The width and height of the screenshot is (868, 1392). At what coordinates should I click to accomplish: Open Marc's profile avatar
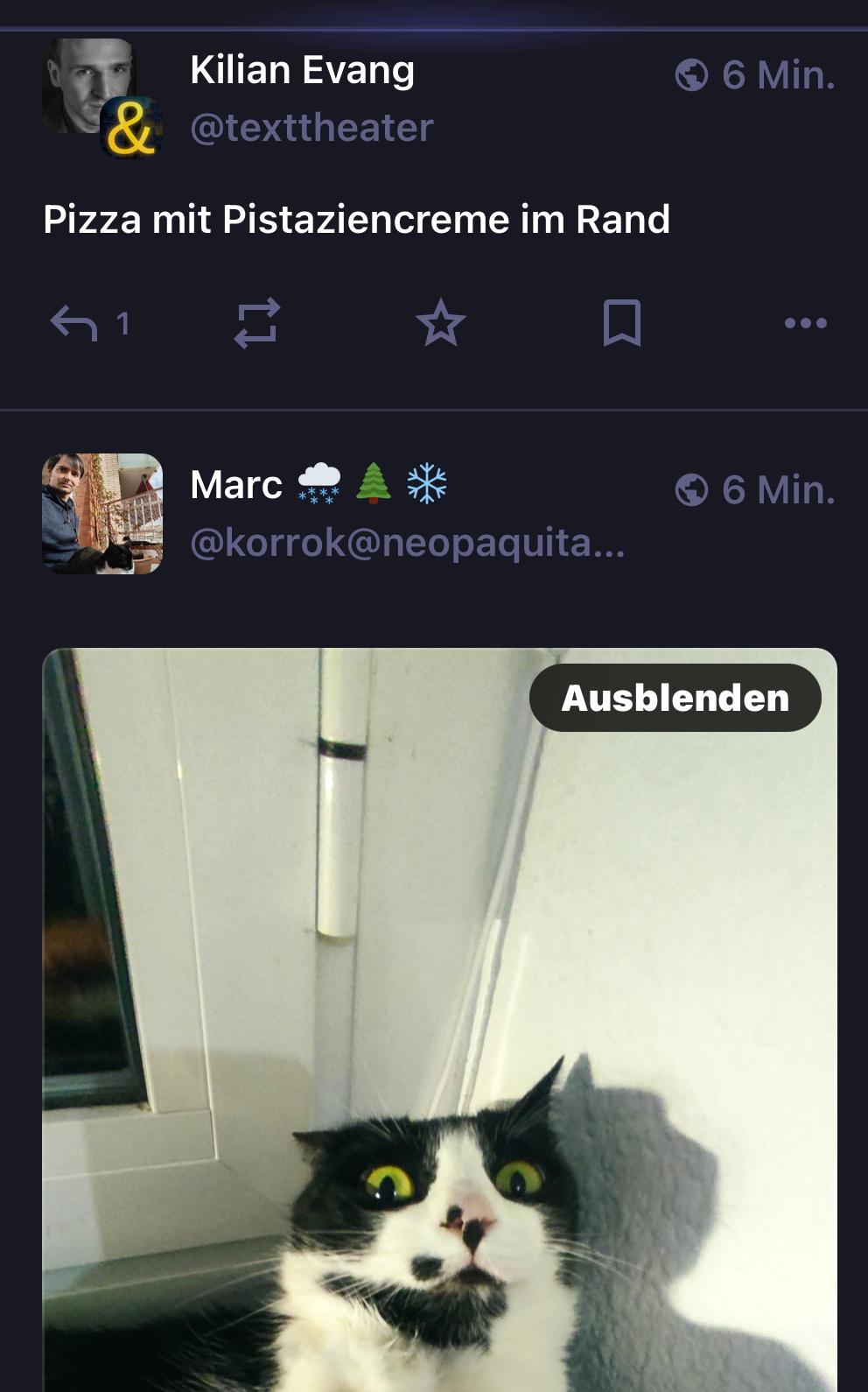click(x=102, y=514)
